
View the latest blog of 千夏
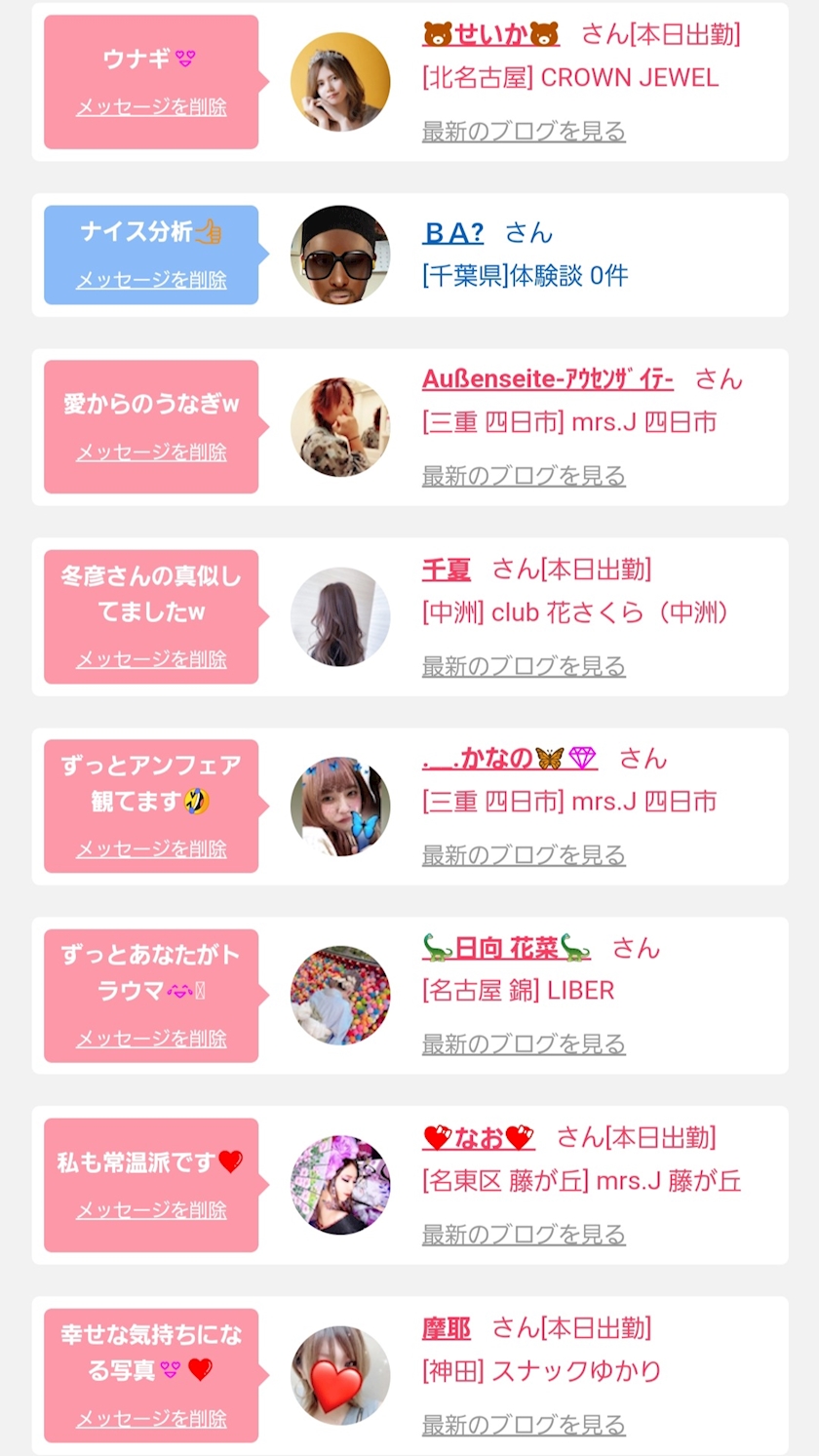(x=524, y=666)
